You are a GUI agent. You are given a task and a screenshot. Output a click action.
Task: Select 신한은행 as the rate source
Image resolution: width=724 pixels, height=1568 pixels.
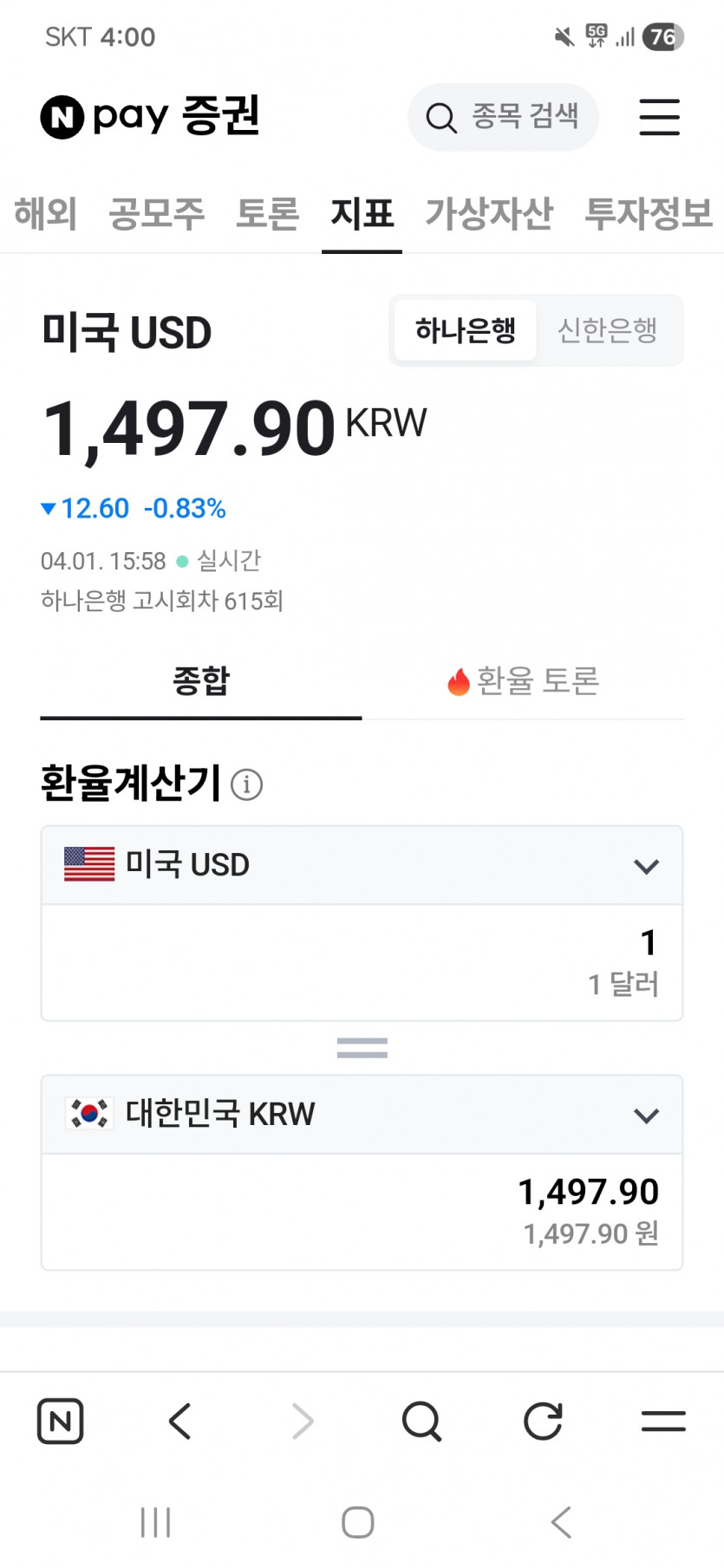(607, 330)
